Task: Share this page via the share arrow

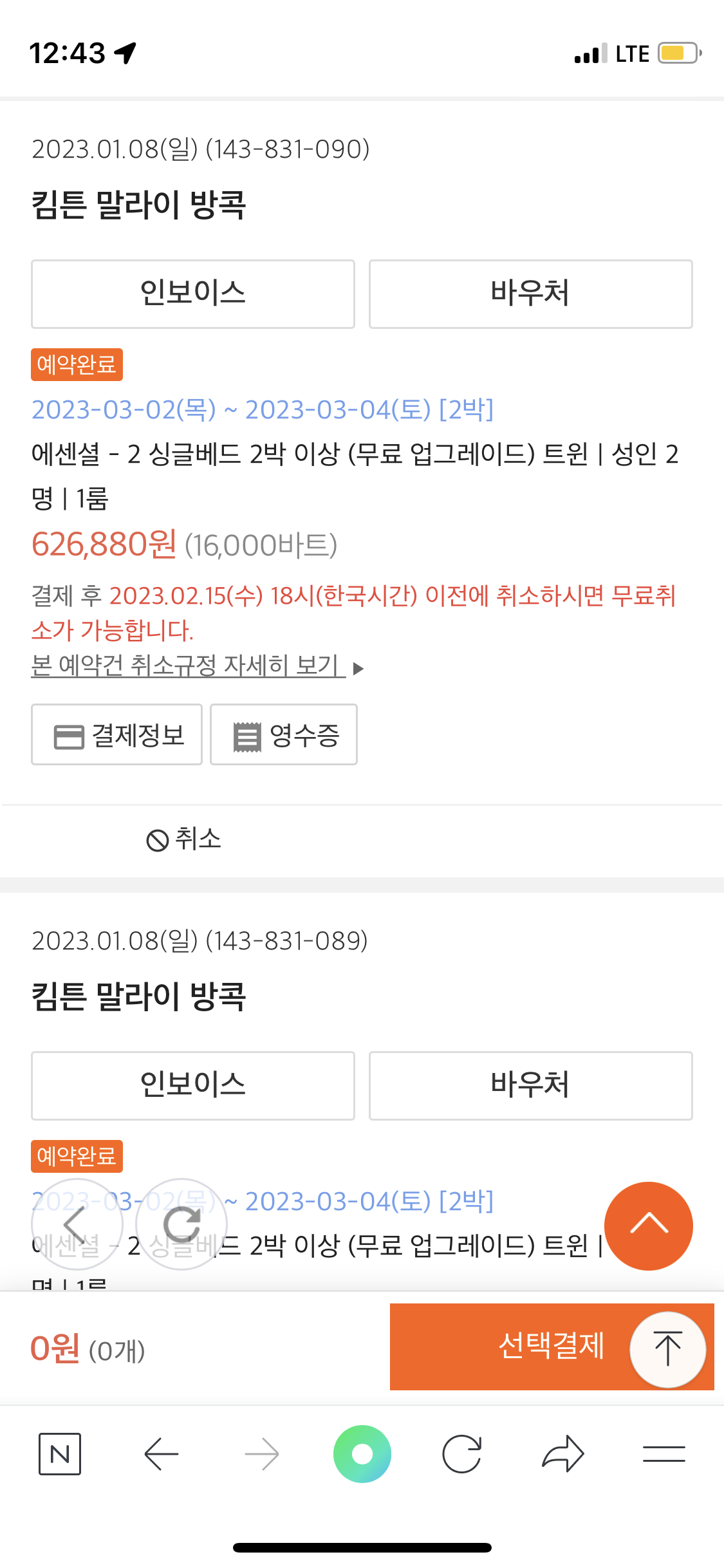Action: click(x=563, y=1454)
